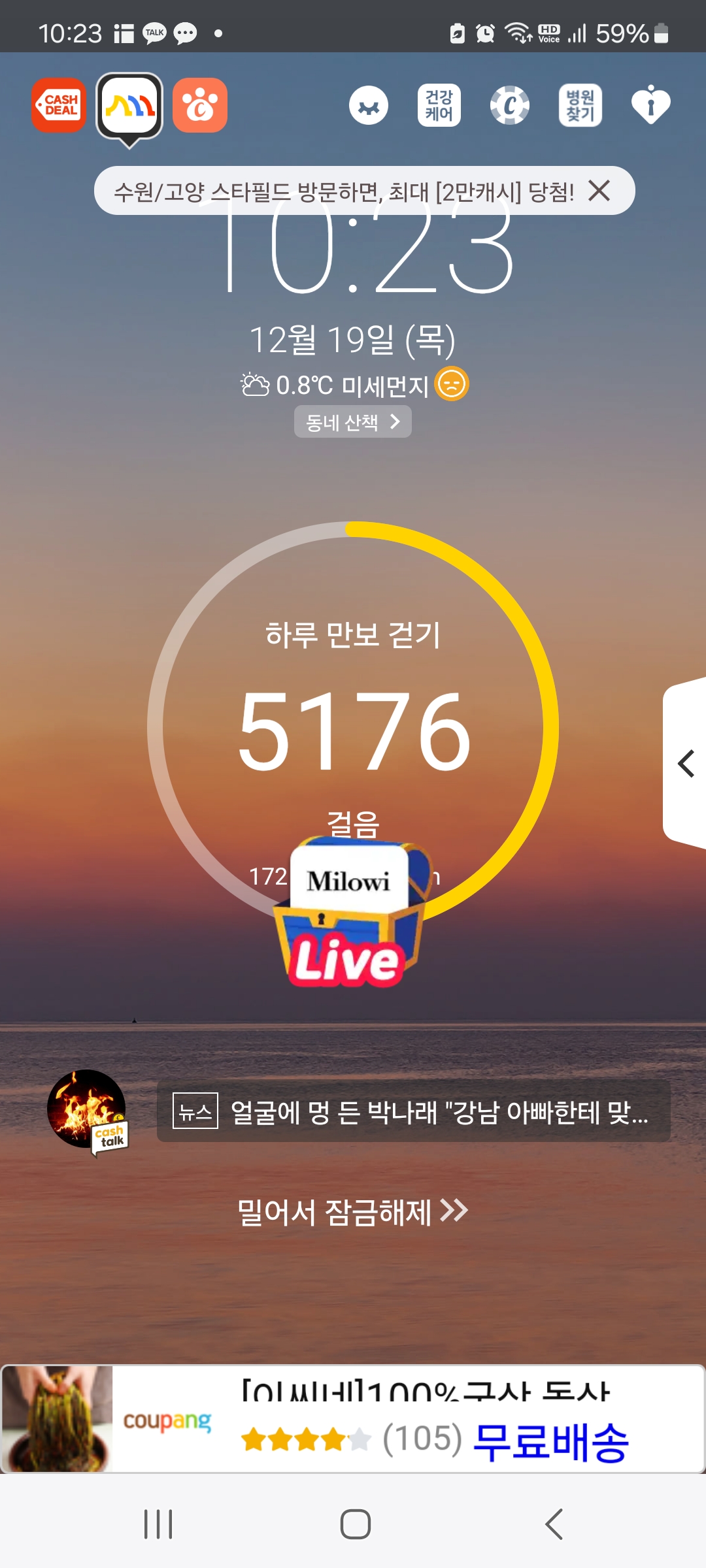Open the news headline about 박나래
706x1568 pixels.
413,1111
